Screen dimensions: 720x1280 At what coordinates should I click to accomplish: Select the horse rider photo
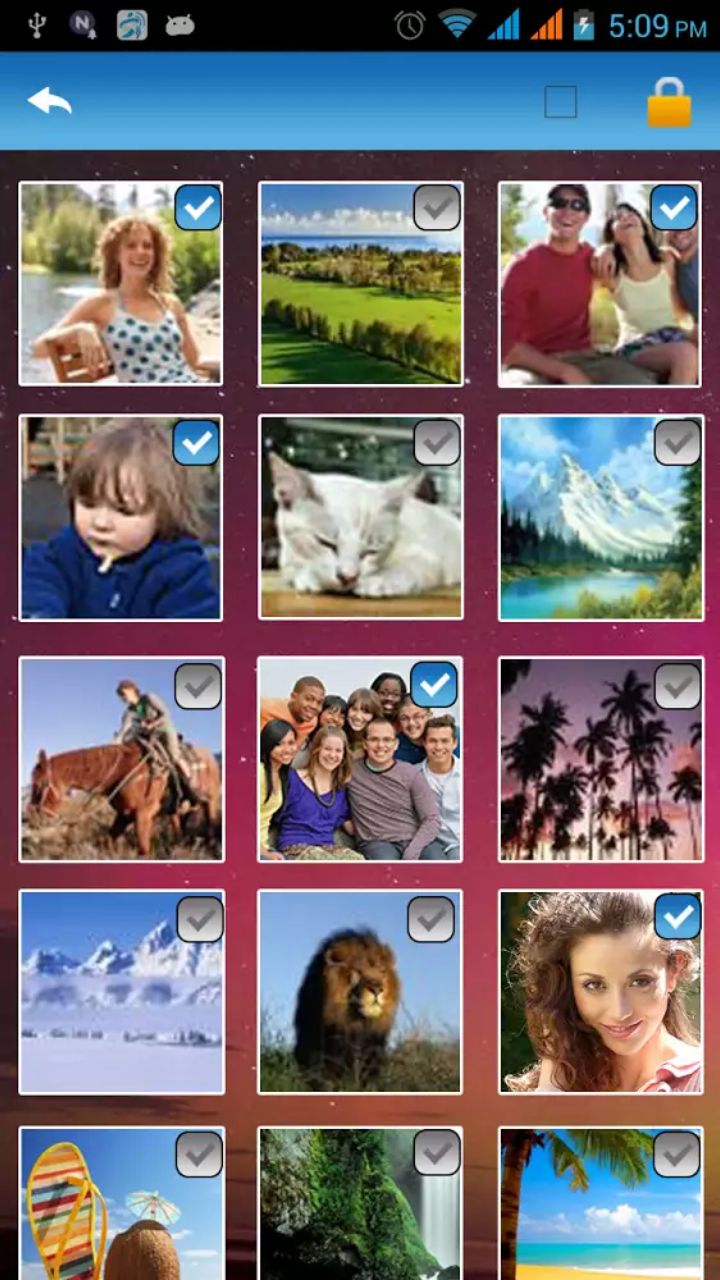click(x=198, y=686)
